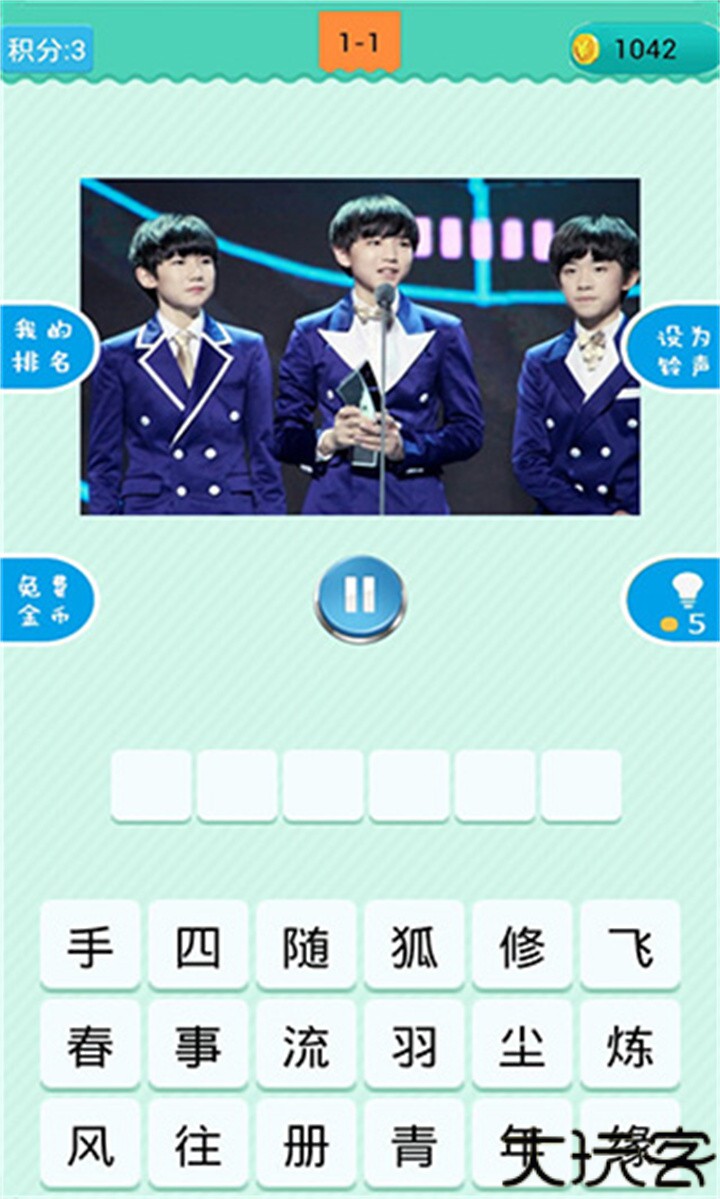The image size is (720, 1199).
Task: Select the 风 tile
Action: (x=90, y=1145)
